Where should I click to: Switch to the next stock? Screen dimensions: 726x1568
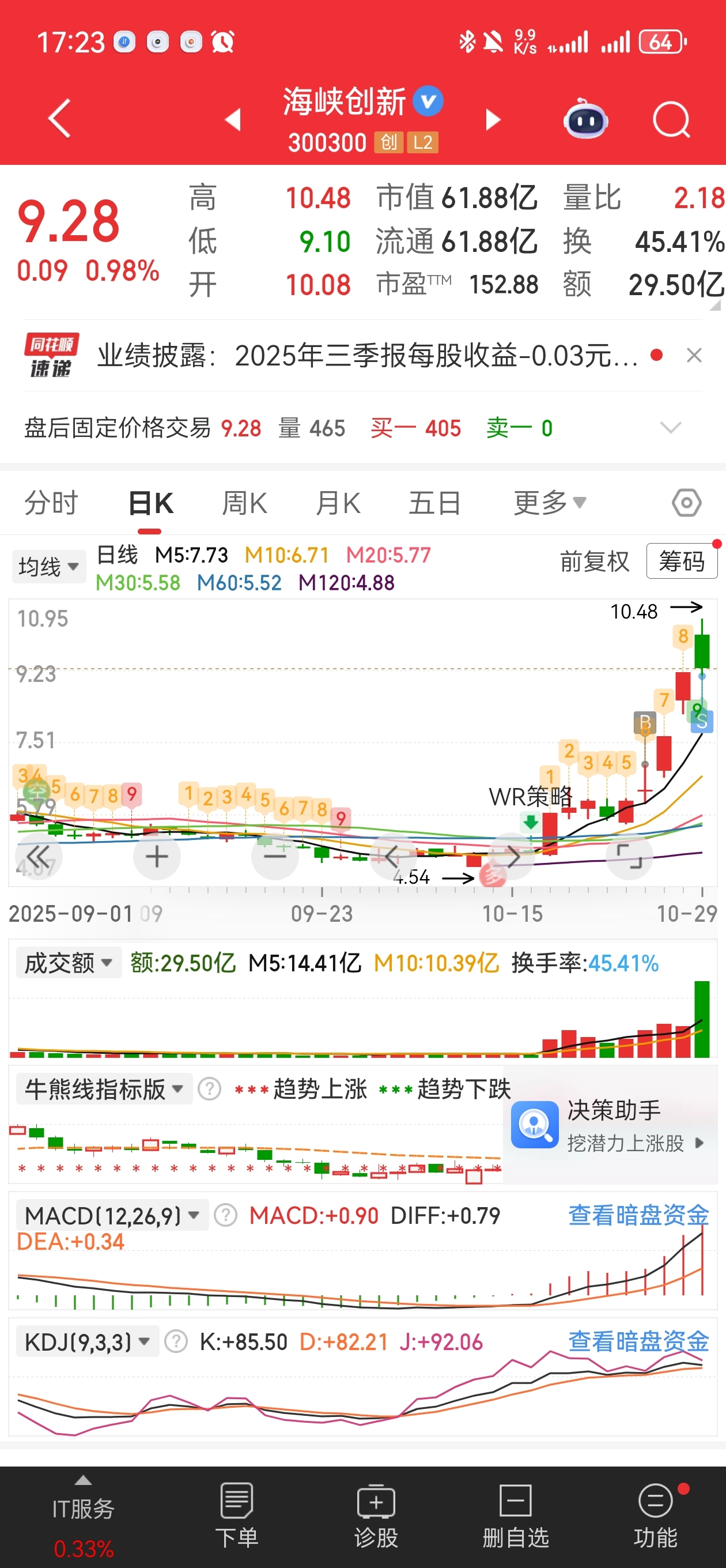(x=493, y=120)
